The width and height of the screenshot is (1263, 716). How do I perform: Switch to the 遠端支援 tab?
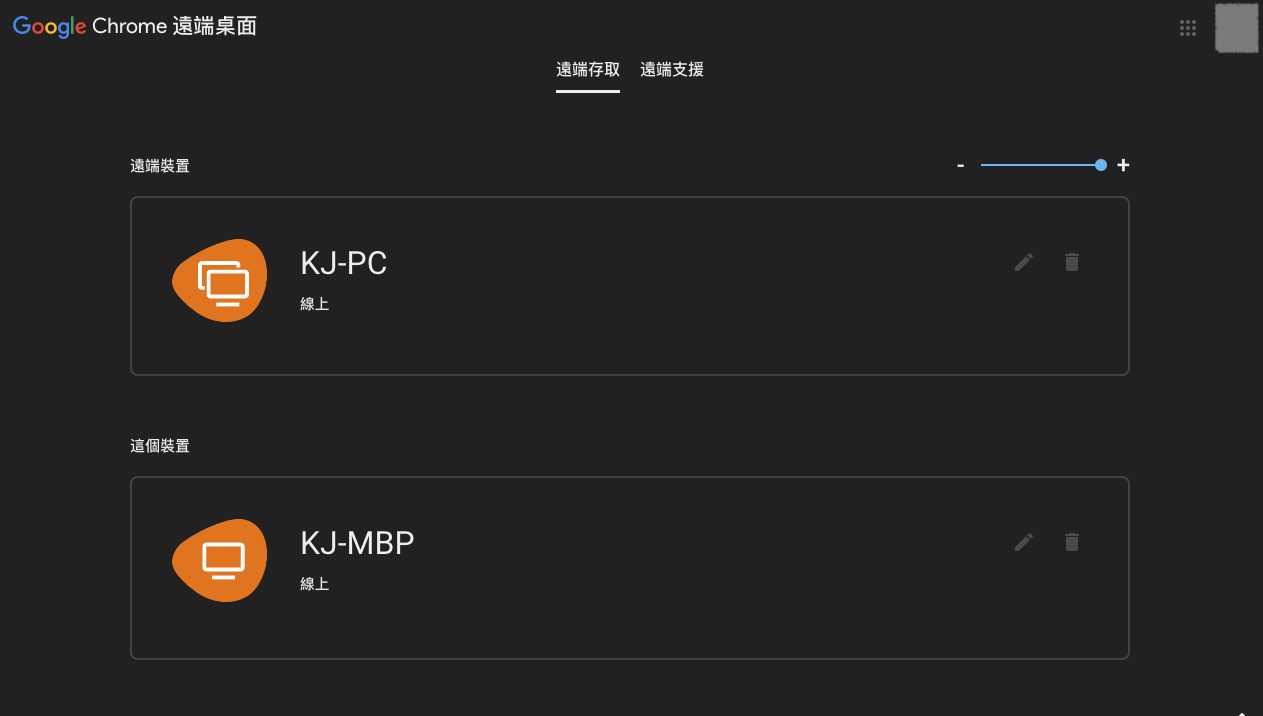point(672,70)
